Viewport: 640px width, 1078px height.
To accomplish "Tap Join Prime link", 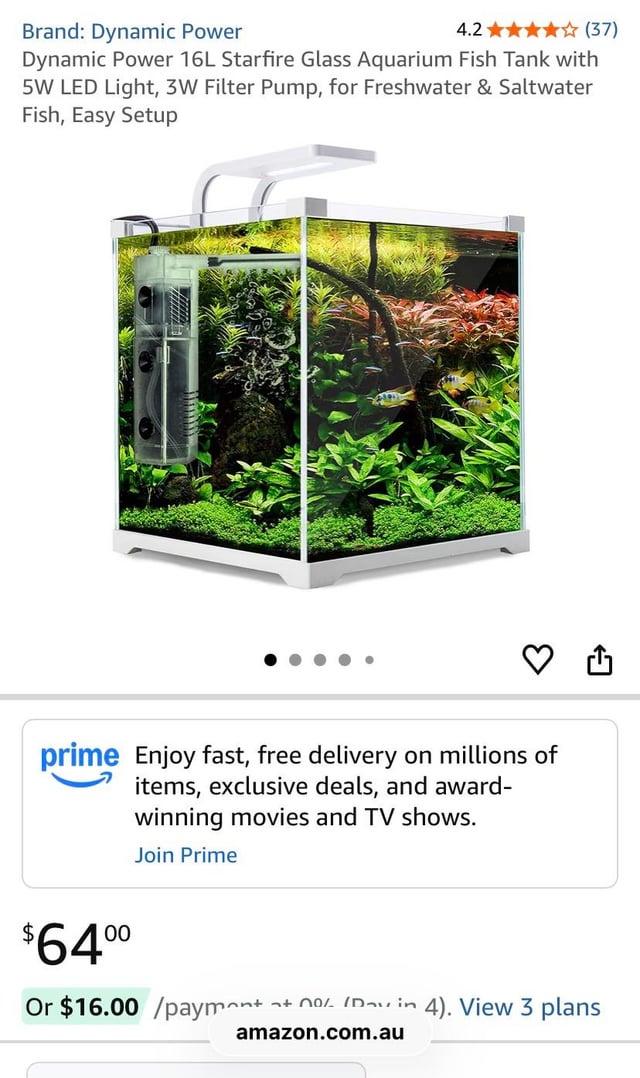I will (x=186, y=855).
